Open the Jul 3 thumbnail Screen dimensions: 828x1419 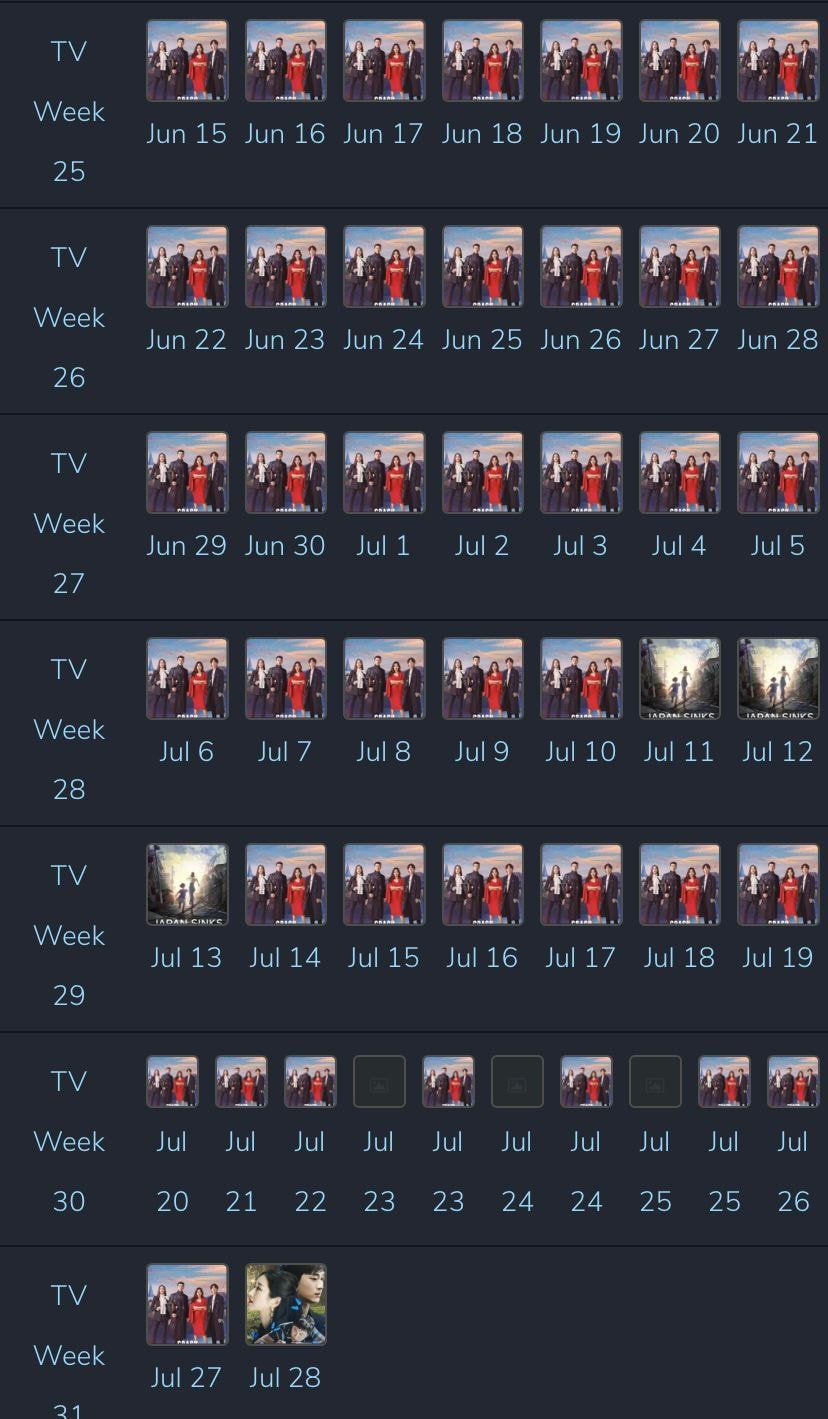pos(580,473)
